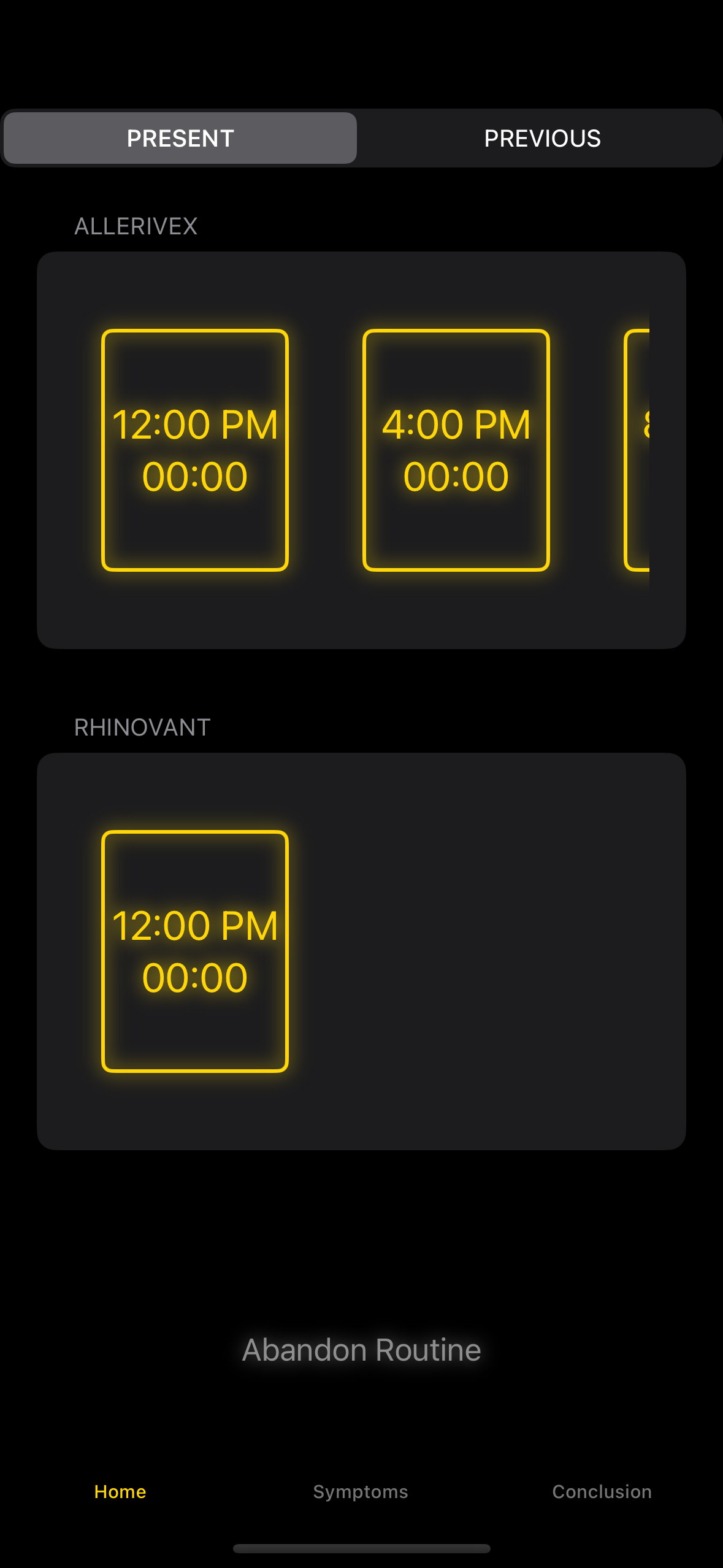Switch to the PRESENT tab
723x1568 pixels.
(180, 137)
